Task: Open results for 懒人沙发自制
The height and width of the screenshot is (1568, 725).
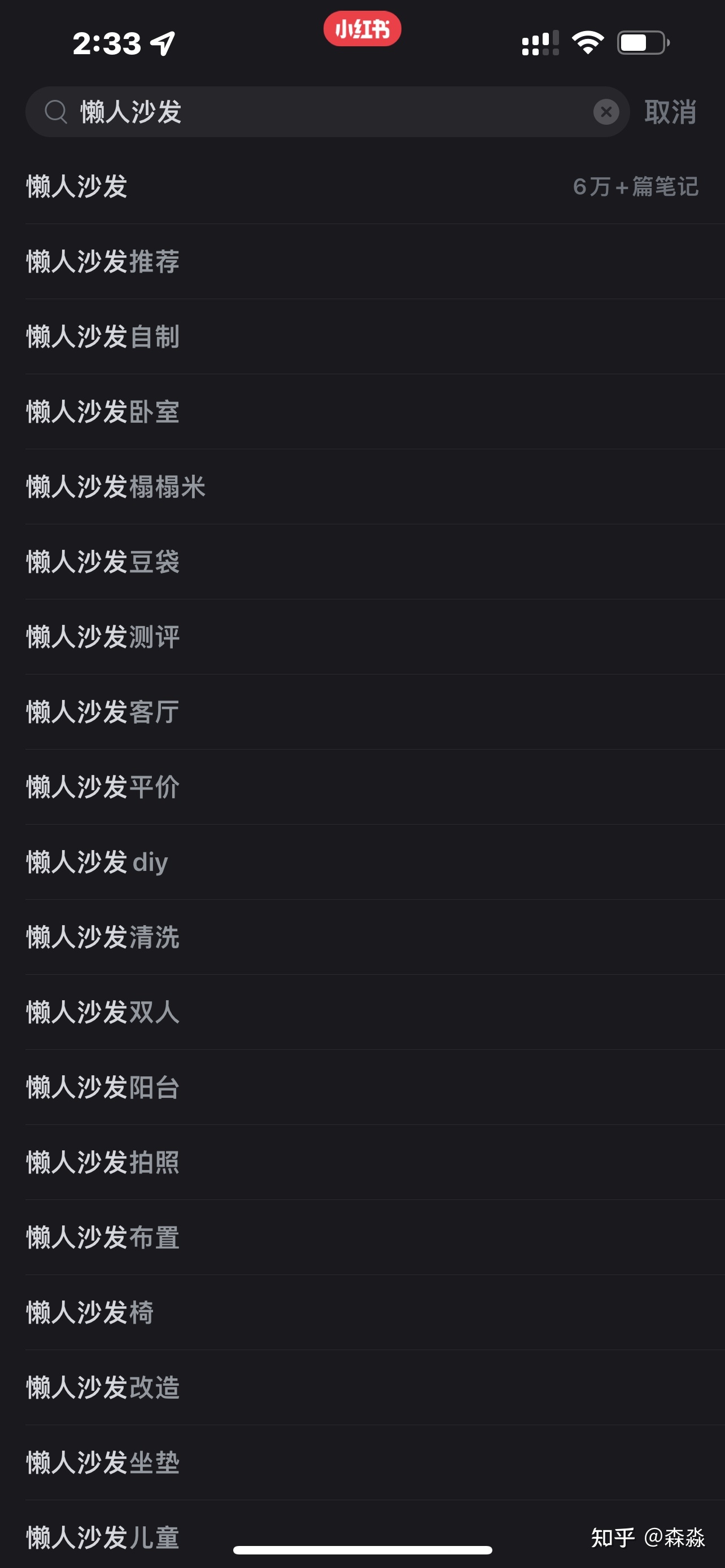Action: (102, 337)
